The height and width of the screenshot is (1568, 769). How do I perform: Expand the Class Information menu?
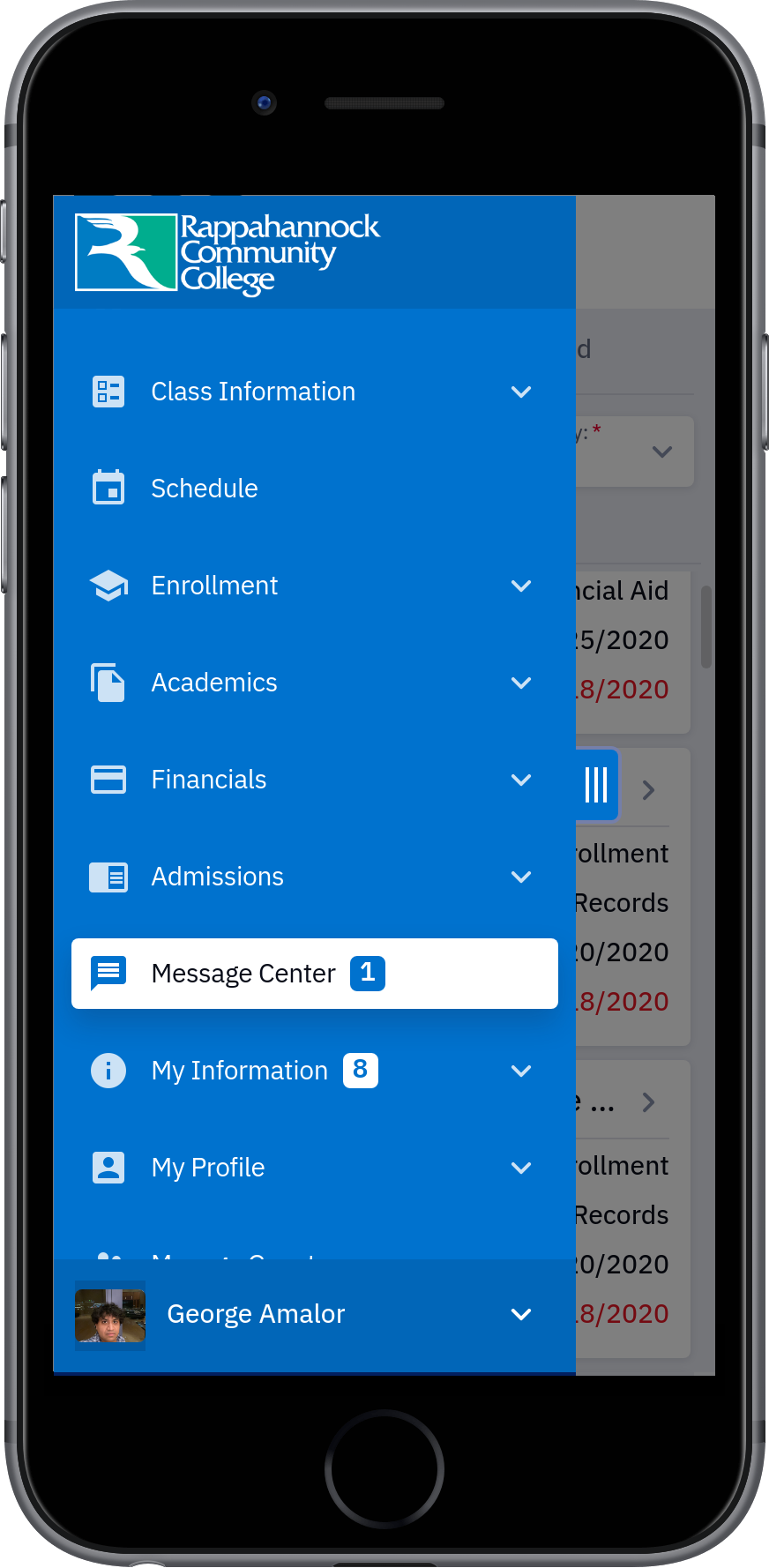314,392
